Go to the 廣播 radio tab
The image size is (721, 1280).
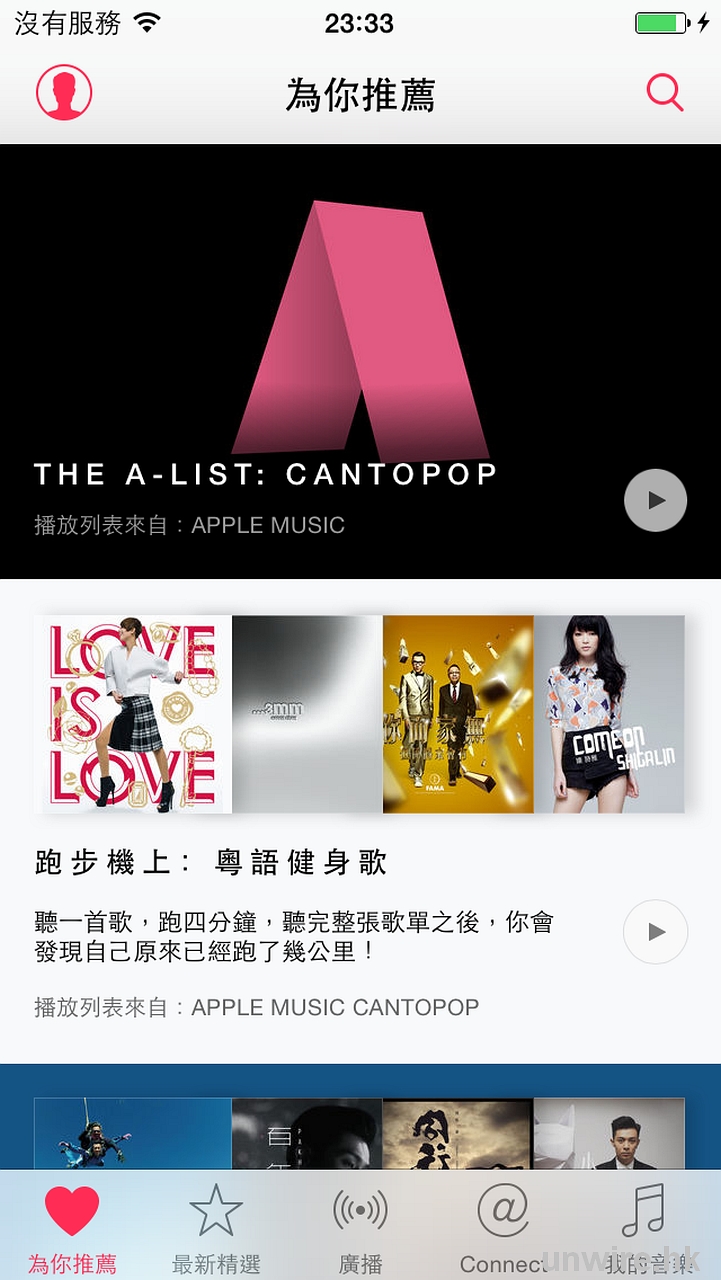point(360,1228)
